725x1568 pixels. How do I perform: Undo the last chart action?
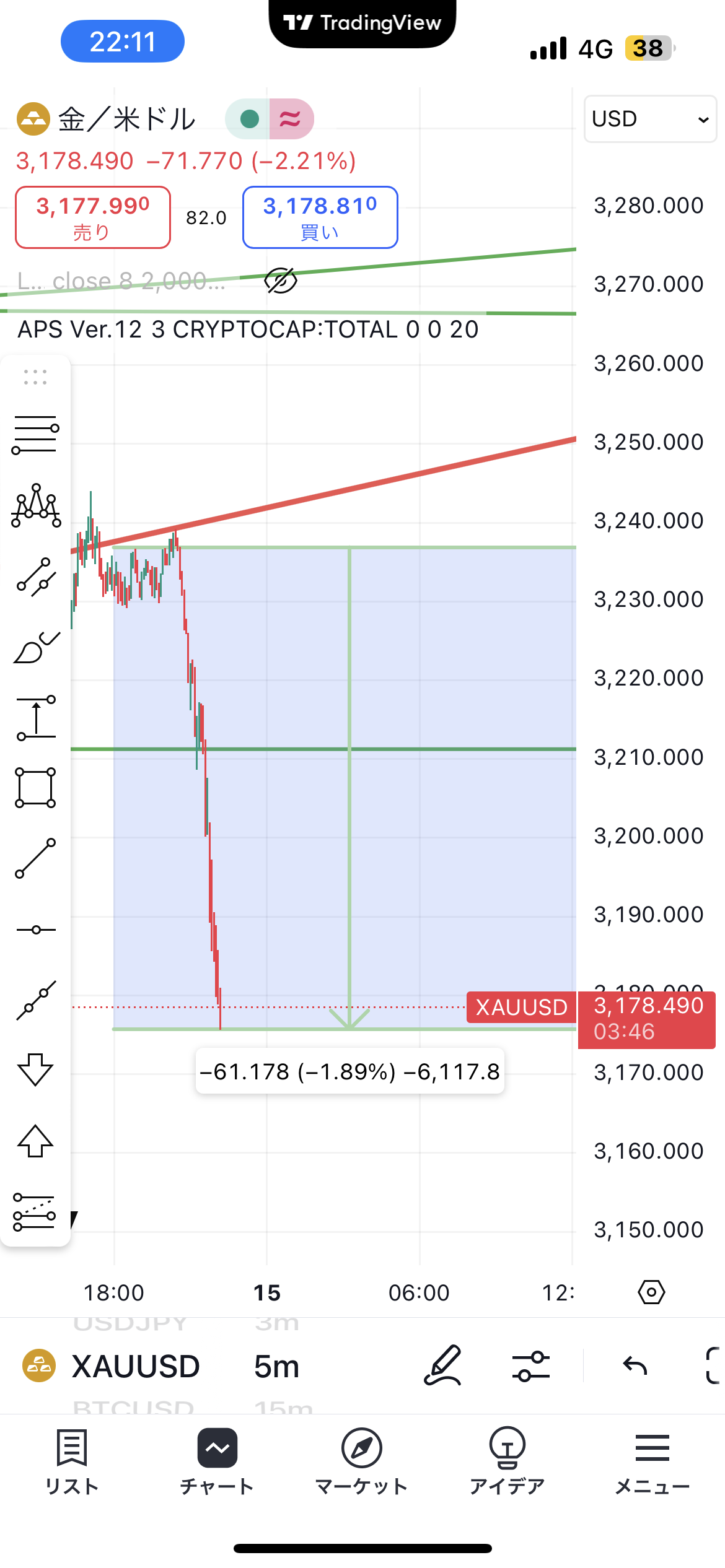click(x=635, y=1365)
